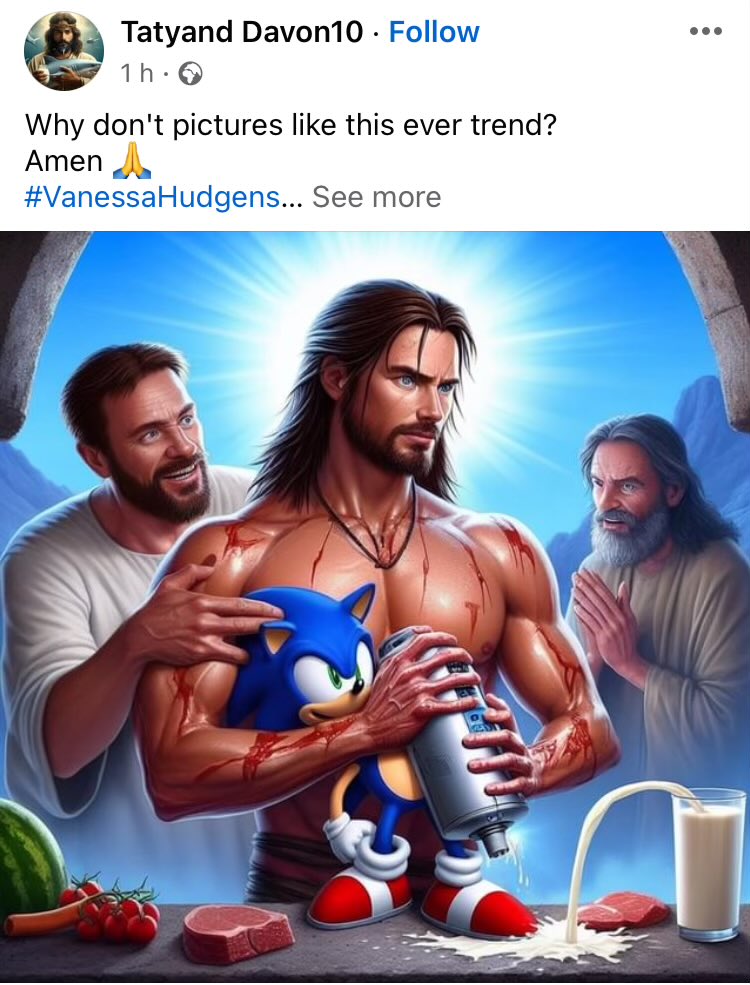750x985 pixels.
Task: Open Tatyand Davon10's profile picture
Action: pyautogui.click(x=63, y=51)
